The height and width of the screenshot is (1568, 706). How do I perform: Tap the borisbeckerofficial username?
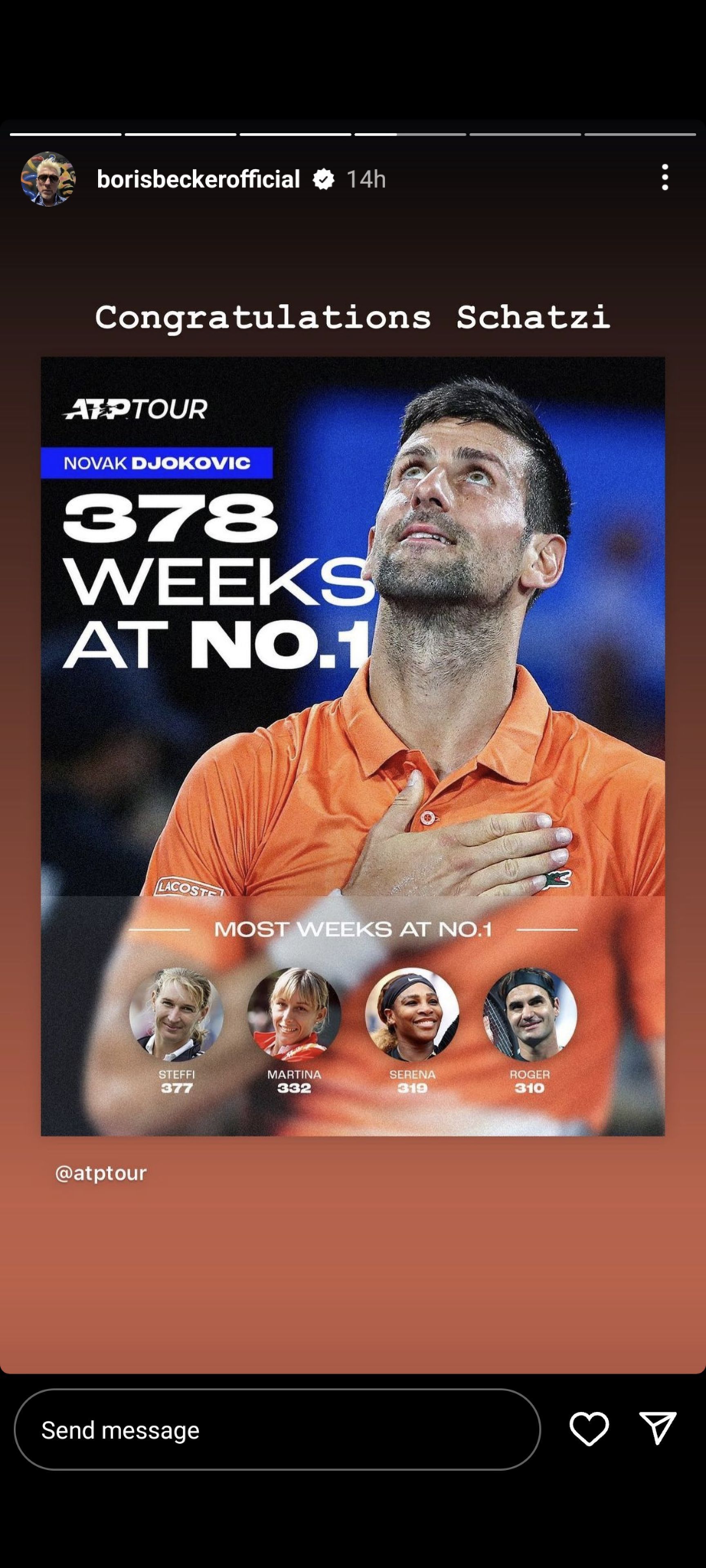[198, 179]
